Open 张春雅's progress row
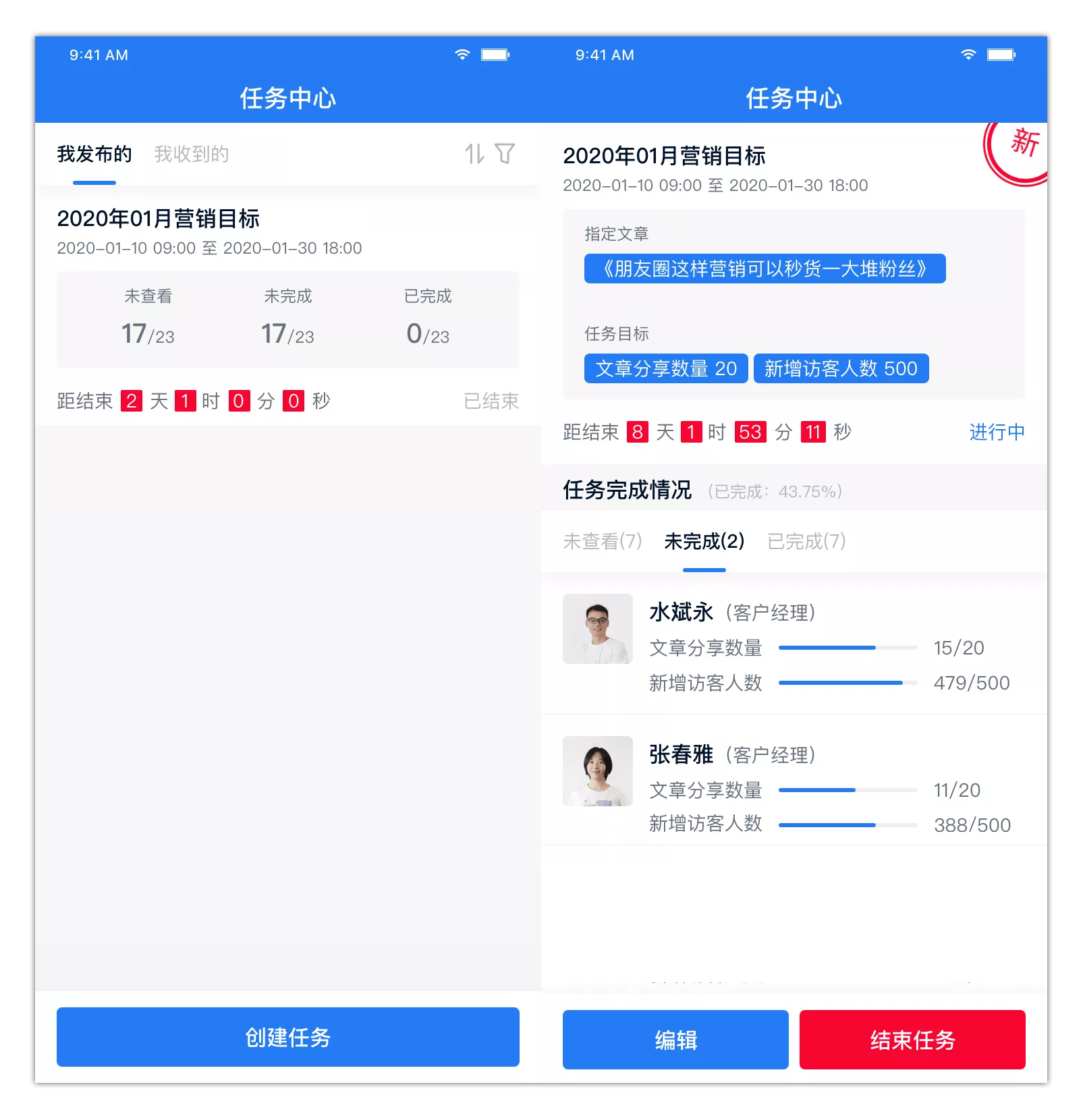The height and width of the screenshot is (1120, 1083). [x=794, y=787]
